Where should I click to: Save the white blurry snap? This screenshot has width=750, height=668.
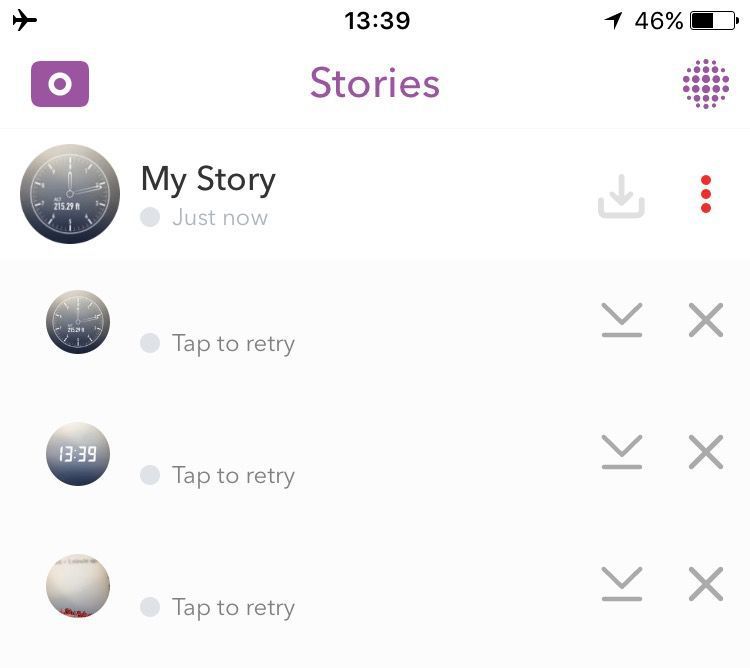pos(622,585)
